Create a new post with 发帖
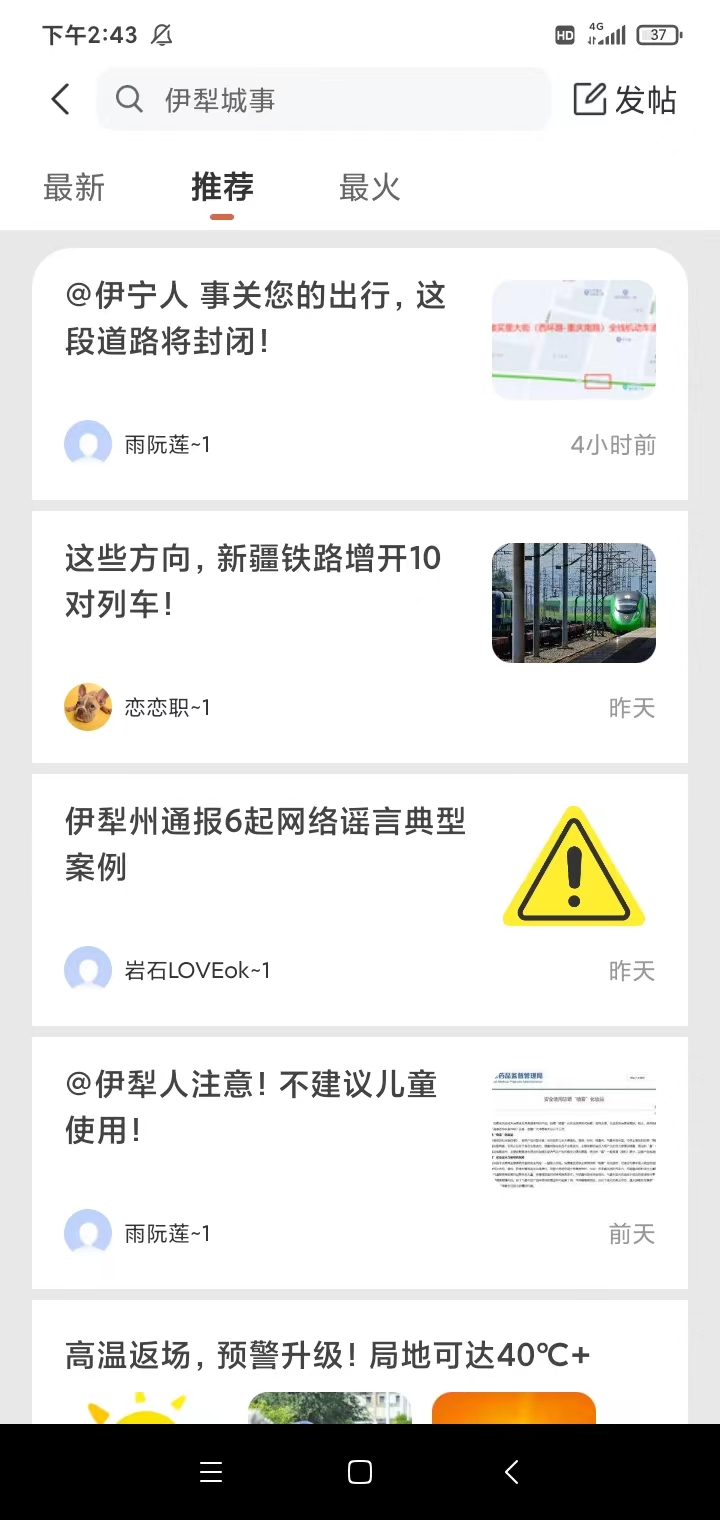720x1520 pixels. [x=625, y=99]
